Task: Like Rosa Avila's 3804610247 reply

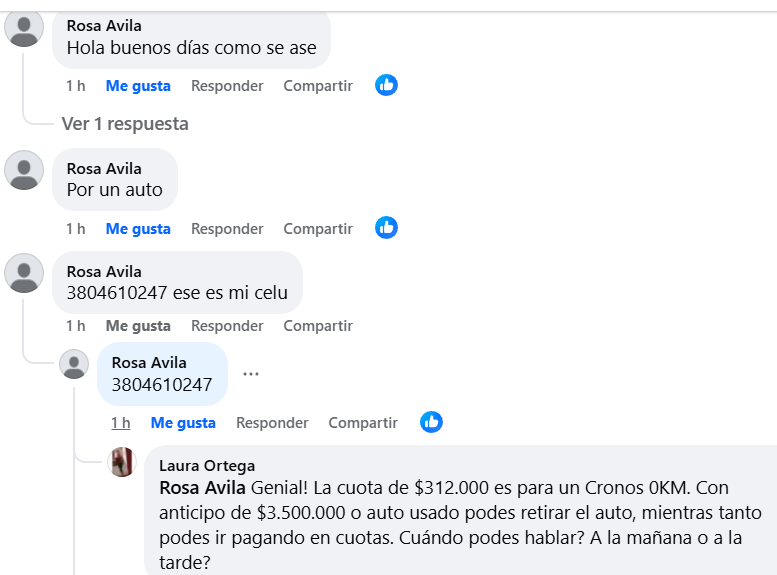Action: coord(183,423)
